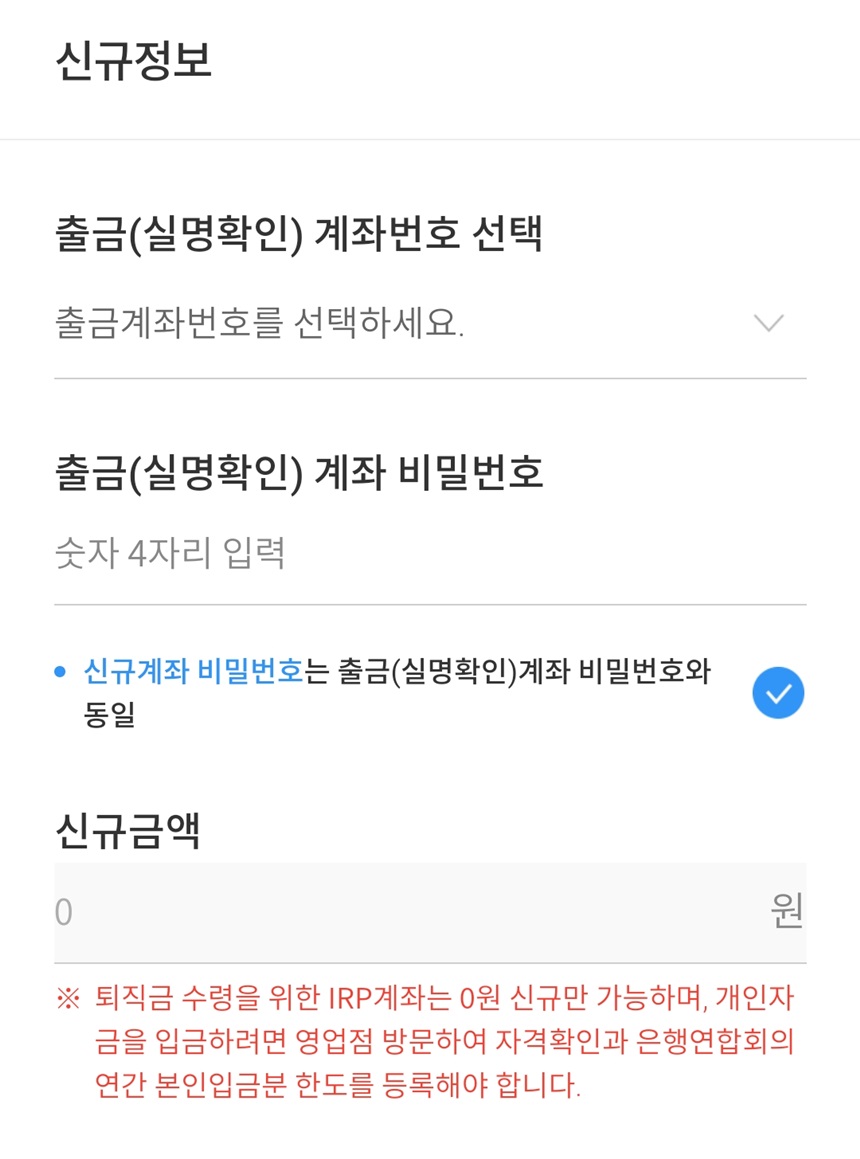Click the 신규금액 amount input showing 0
860x1159 pixels.
click(300, 911)
